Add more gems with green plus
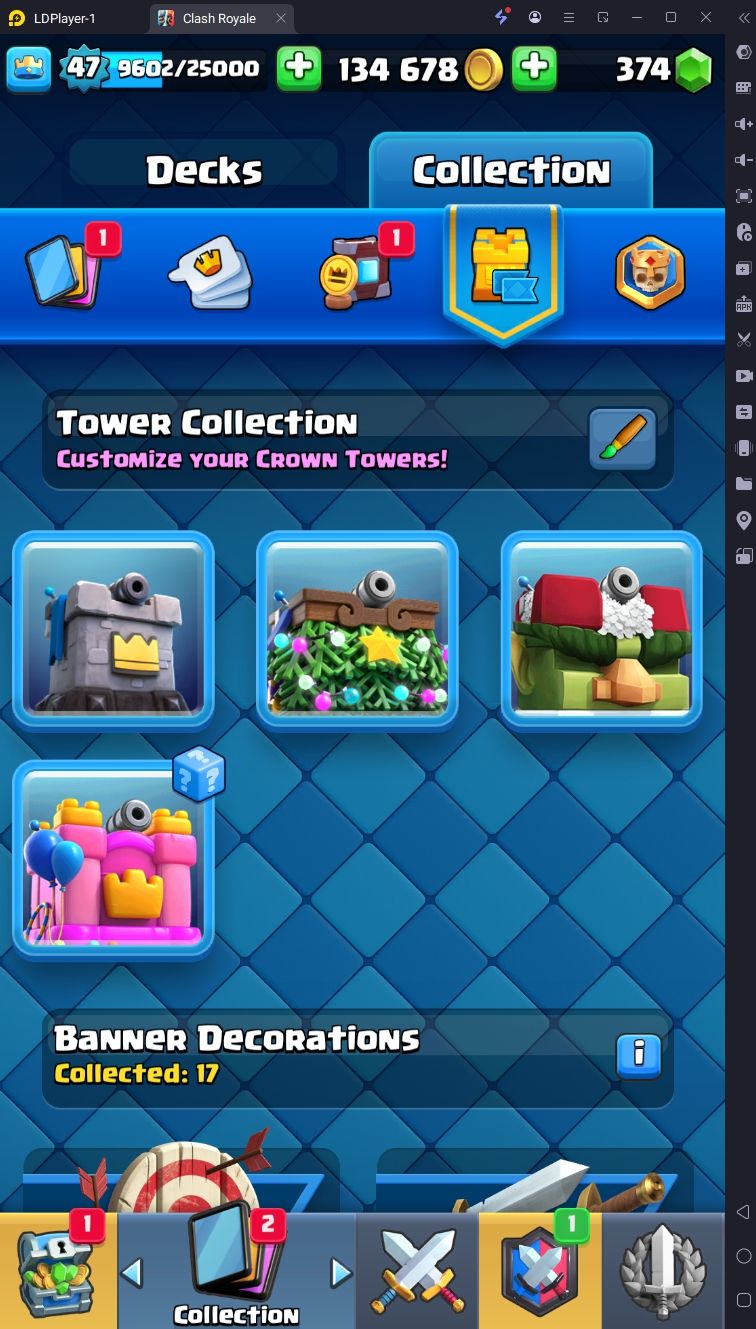The width and height of the screenshot is (756, 1329). 535,68
